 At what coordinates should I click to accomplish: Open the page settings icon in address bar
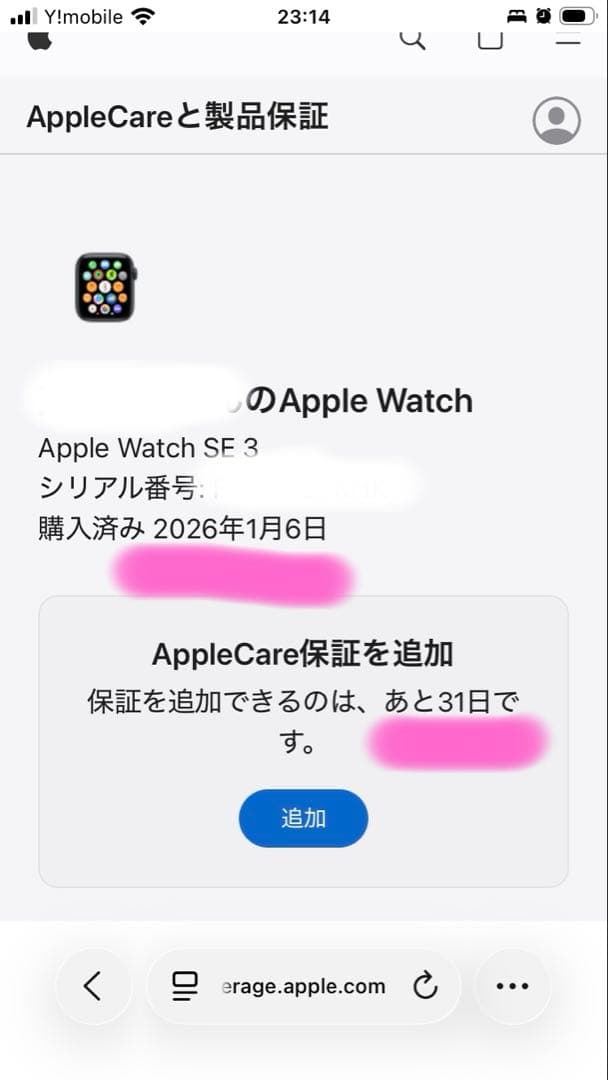[184, 987]
